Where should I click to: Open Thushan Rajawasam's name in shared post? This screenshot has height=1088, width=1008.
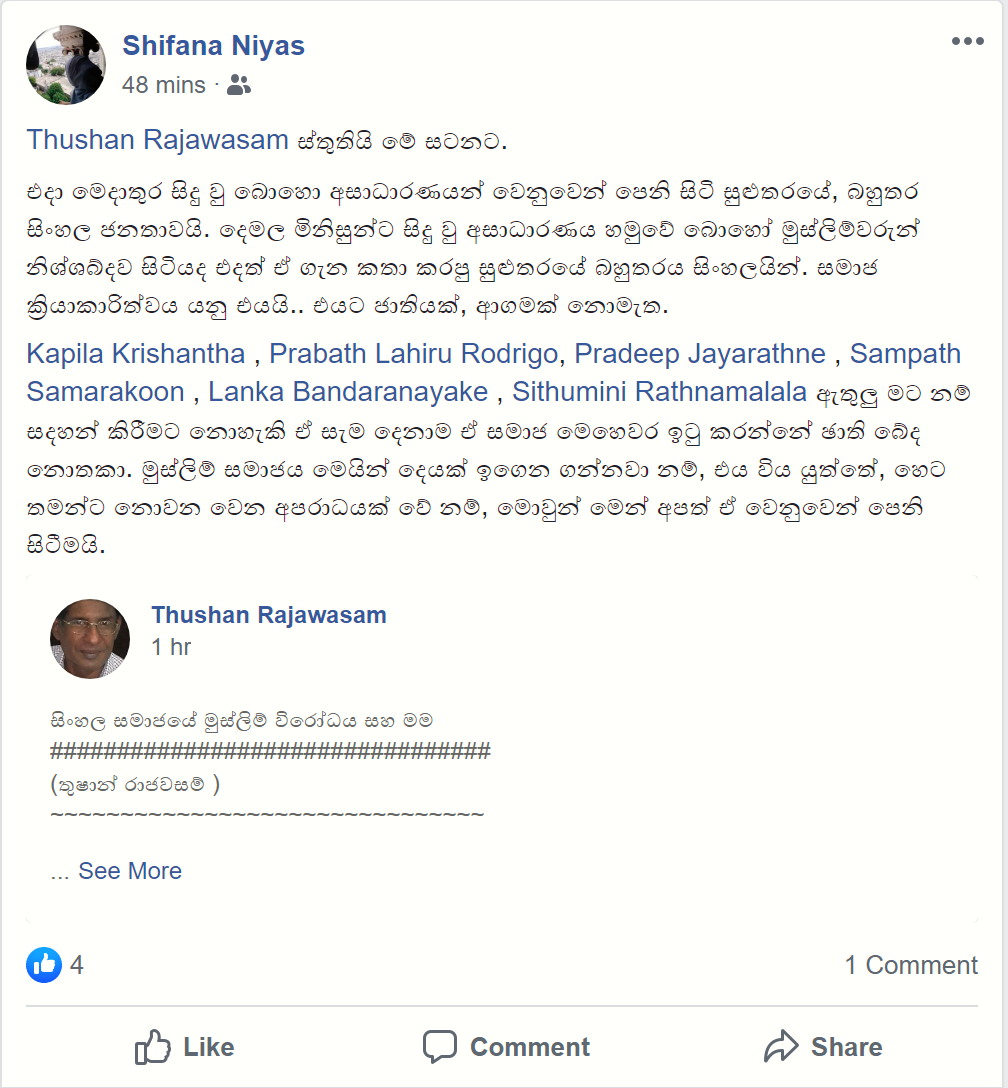268,615
